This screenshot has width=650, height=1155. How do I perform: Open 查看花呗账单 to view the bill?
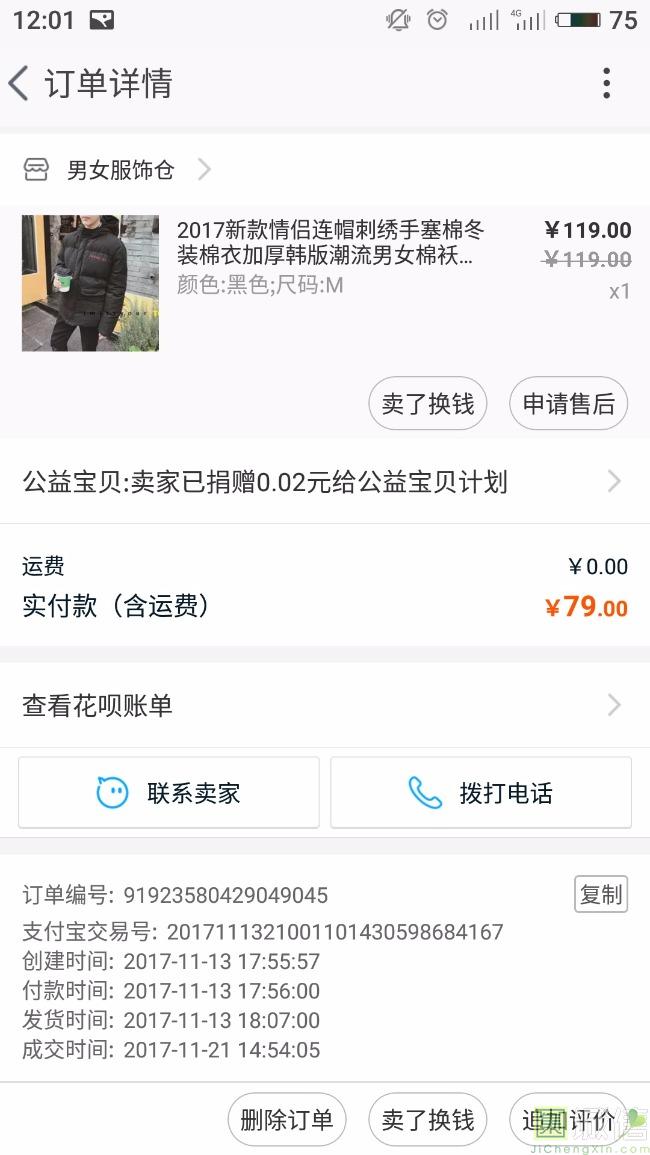[x=324, y=706]
